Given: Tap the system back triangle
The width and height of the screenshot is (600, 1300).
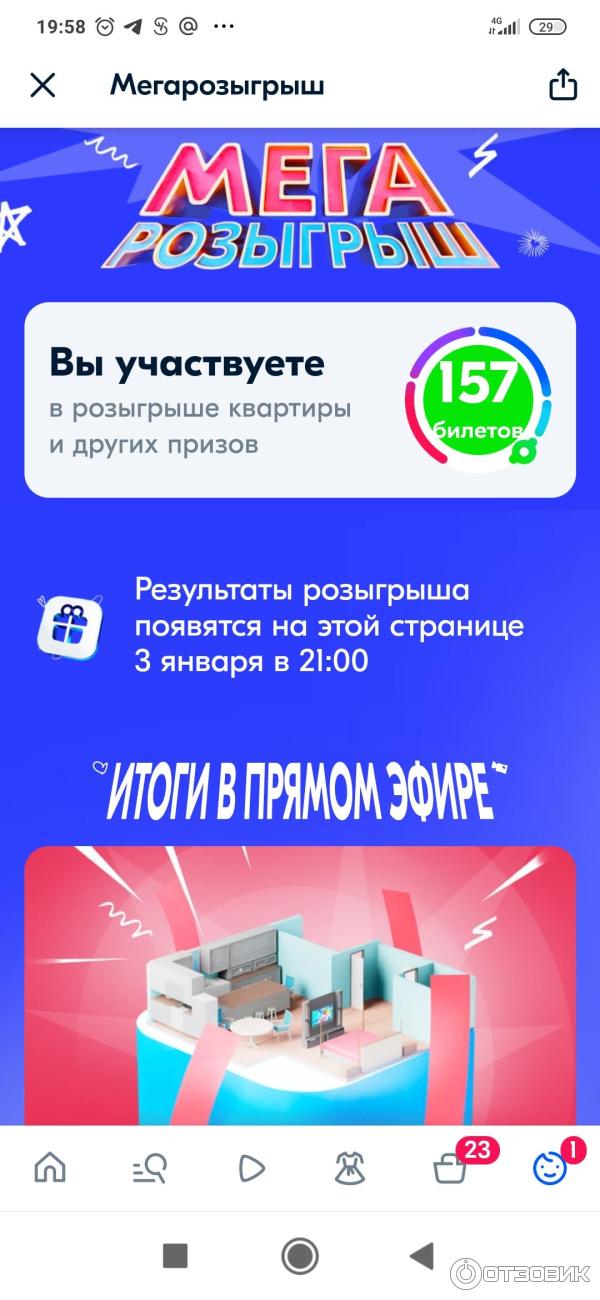Looking at the screenshot, I should (x=422, y=1256).
